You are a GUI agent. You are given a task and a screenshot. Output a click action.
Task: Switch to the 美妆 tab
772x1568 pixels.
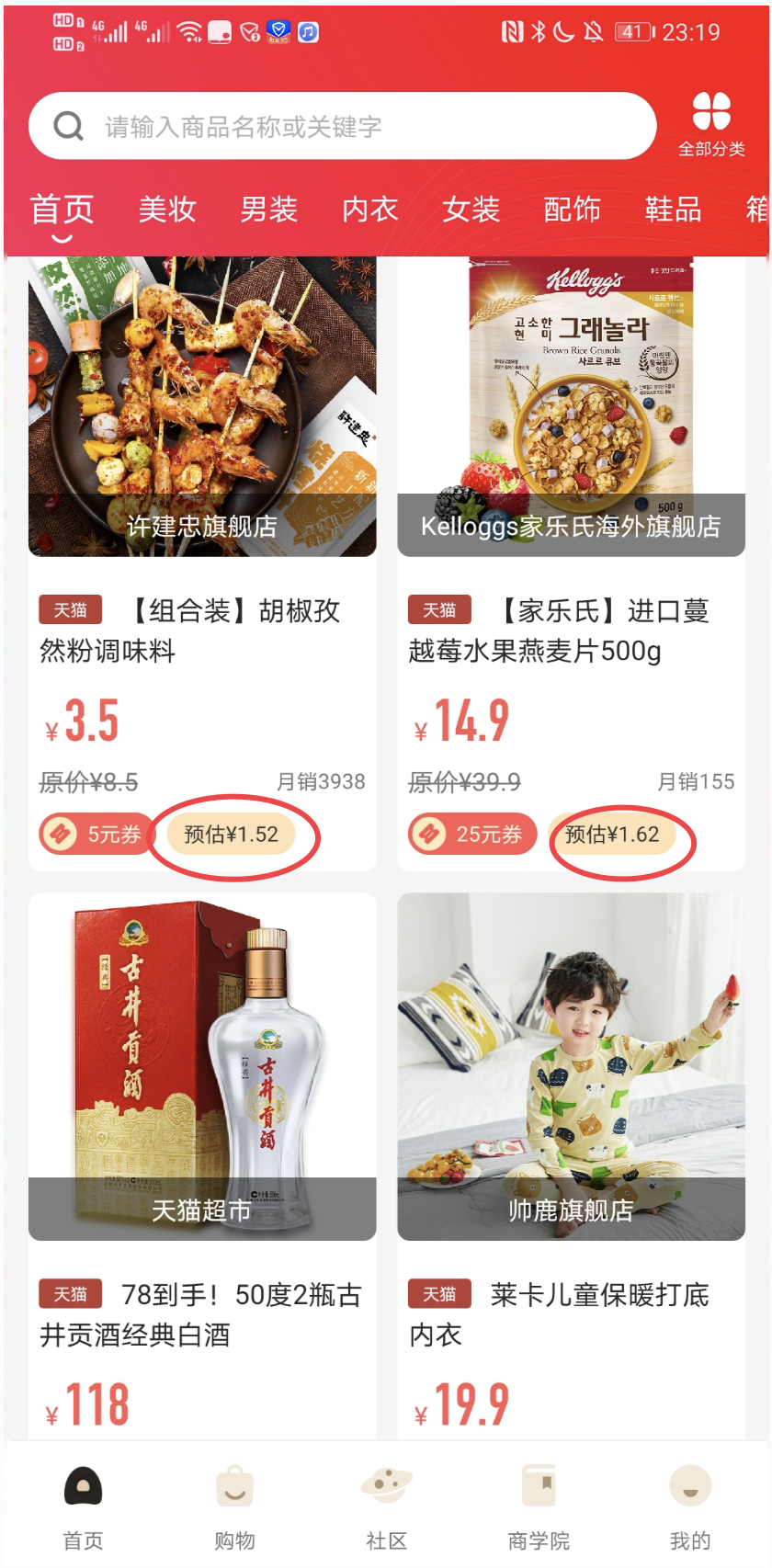pos(166,210)
